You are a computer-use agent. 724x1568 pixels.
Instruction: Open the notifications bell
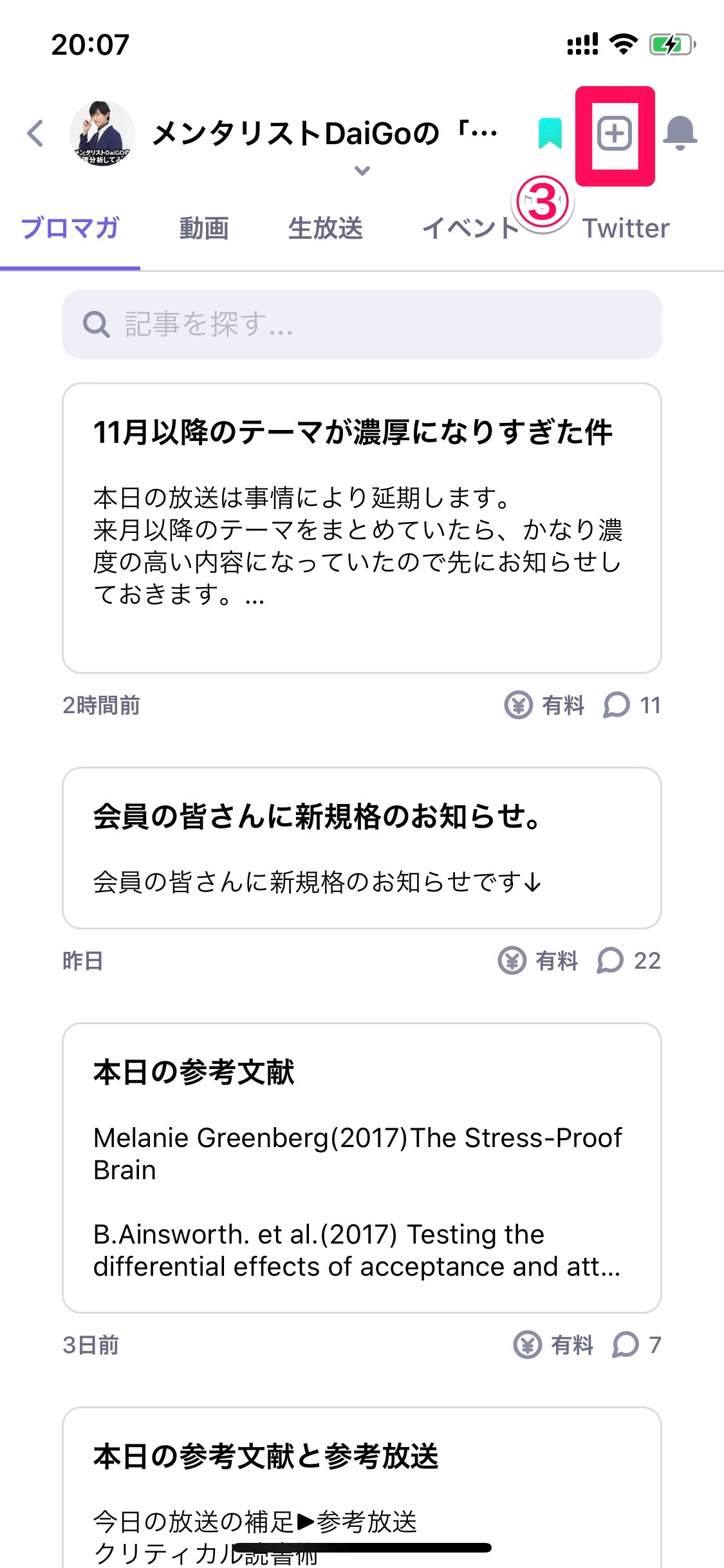pyautogui.click(x=680, y=133)
